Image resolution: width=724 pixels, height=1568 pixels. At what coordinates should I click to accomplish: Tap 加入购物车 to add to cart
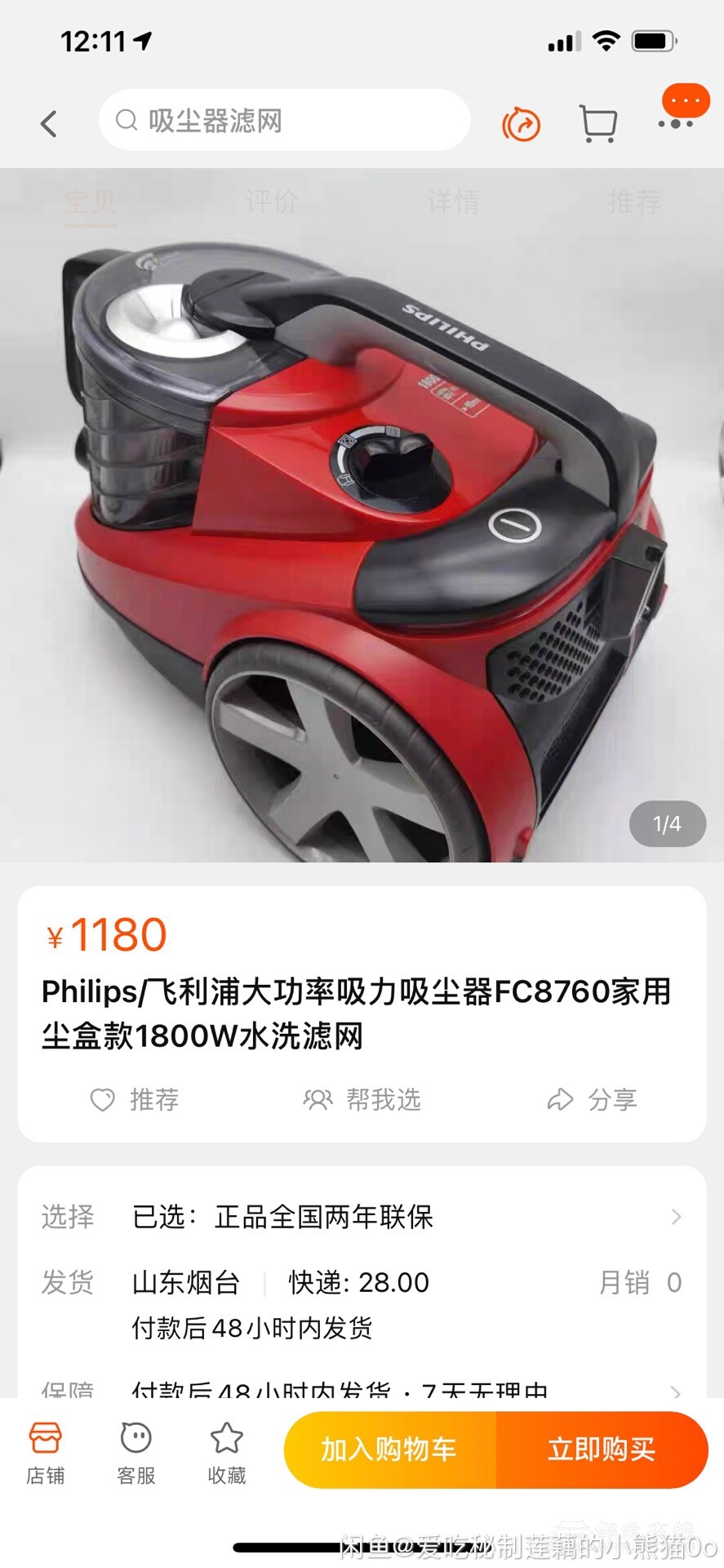[x=389, y=1450]
